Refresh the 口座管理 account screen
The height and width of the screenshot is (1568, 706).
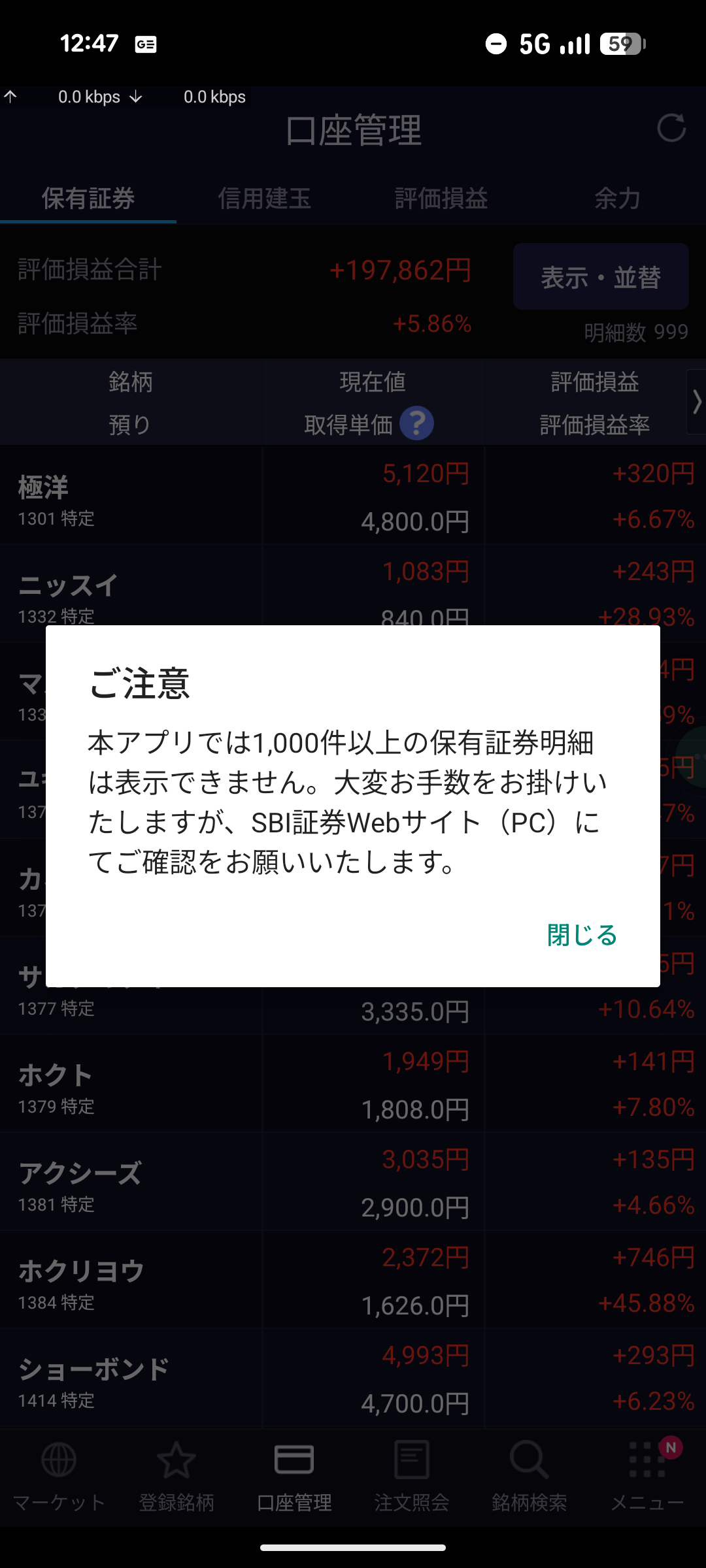671,128
